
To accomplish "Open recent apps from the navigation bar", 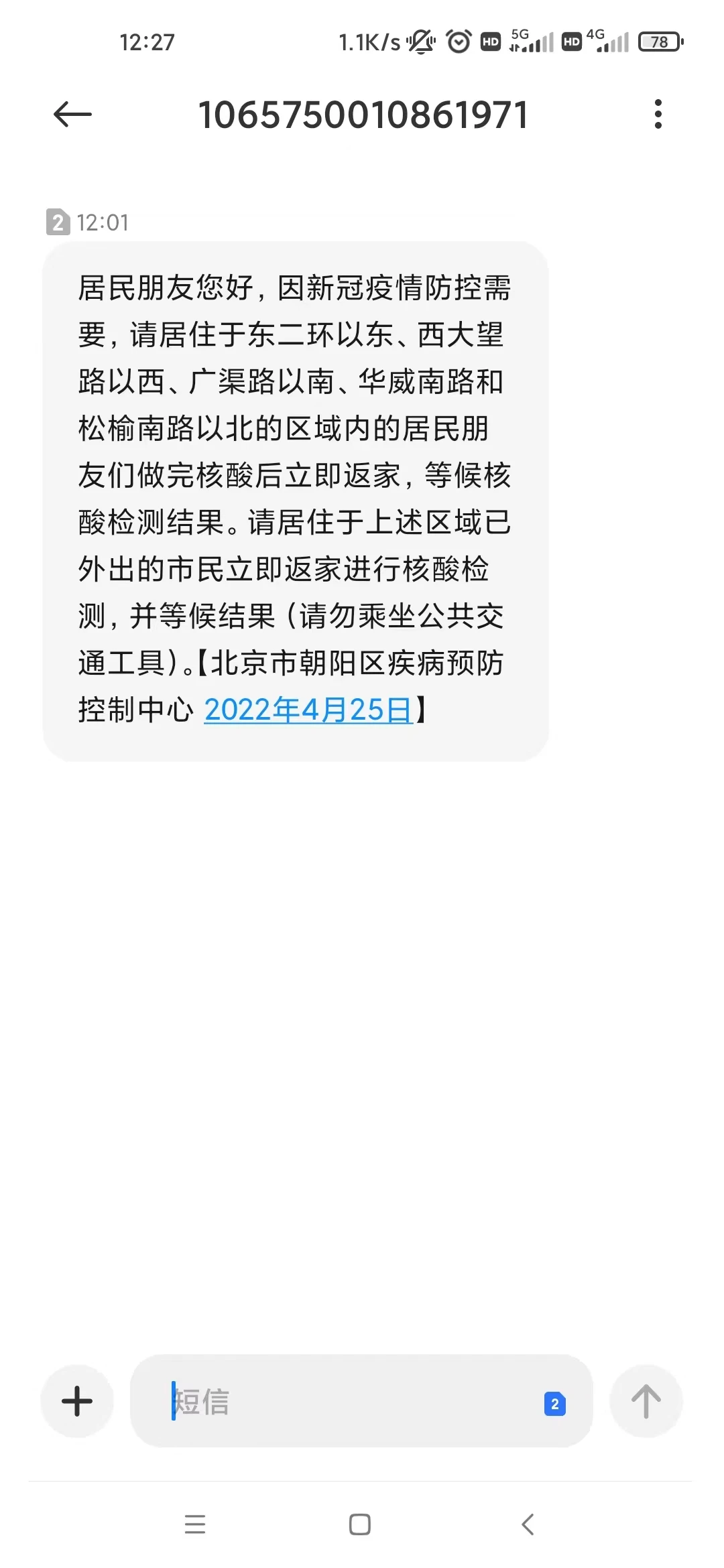I will tap(195, 1524).
